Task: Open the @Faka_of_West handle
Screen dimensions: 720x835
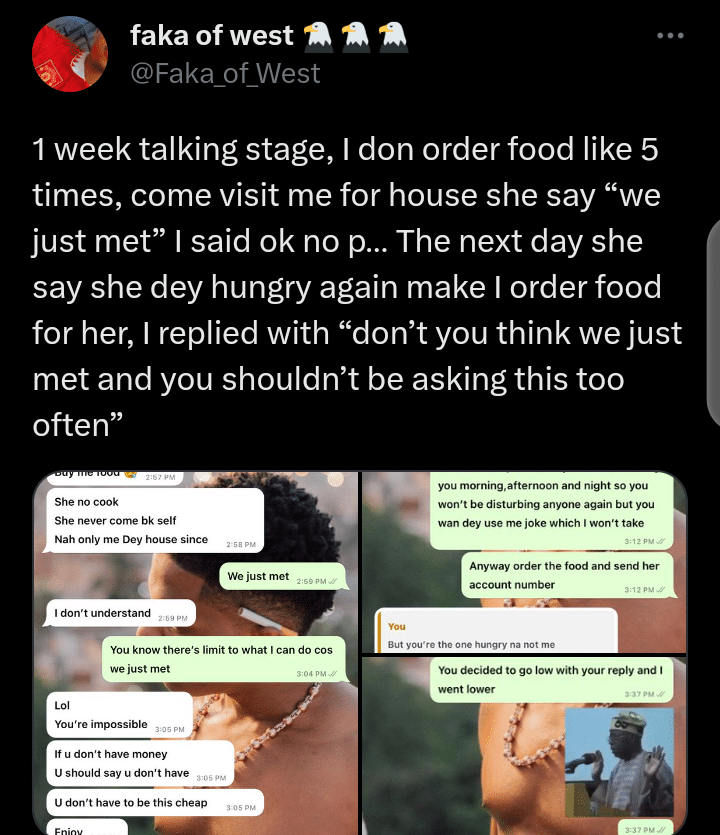Action: click(224, 73)
